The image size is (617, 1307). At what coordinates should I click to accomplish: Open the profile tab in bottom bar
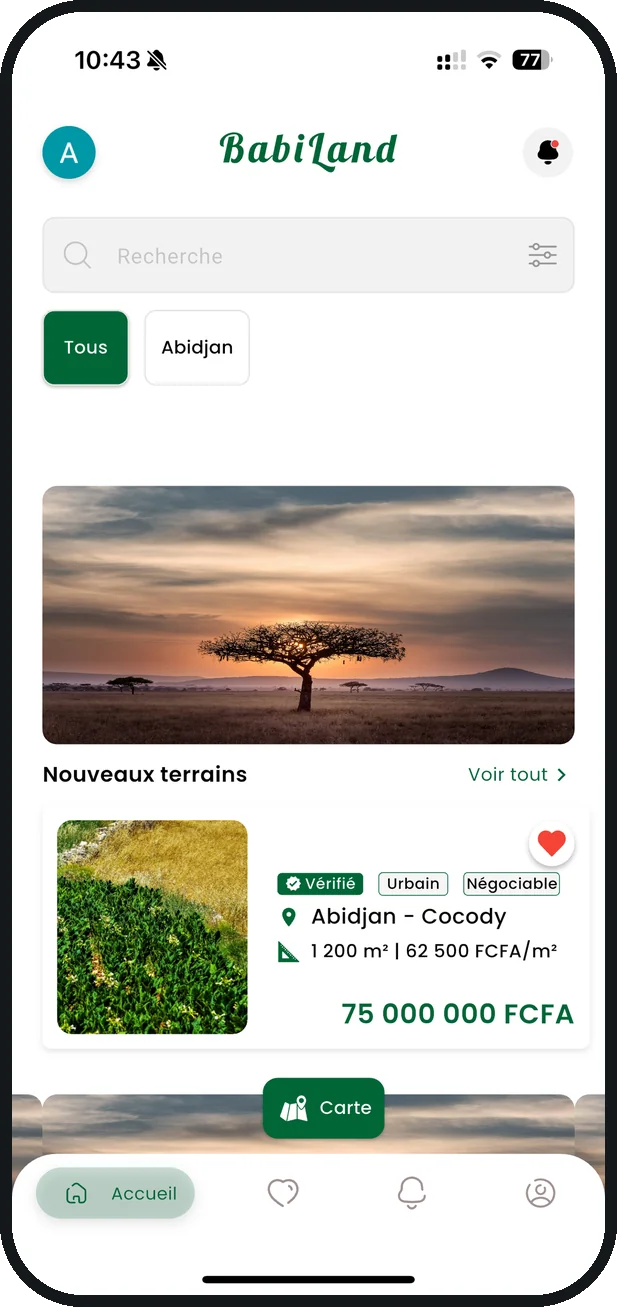click(540, 1193)
